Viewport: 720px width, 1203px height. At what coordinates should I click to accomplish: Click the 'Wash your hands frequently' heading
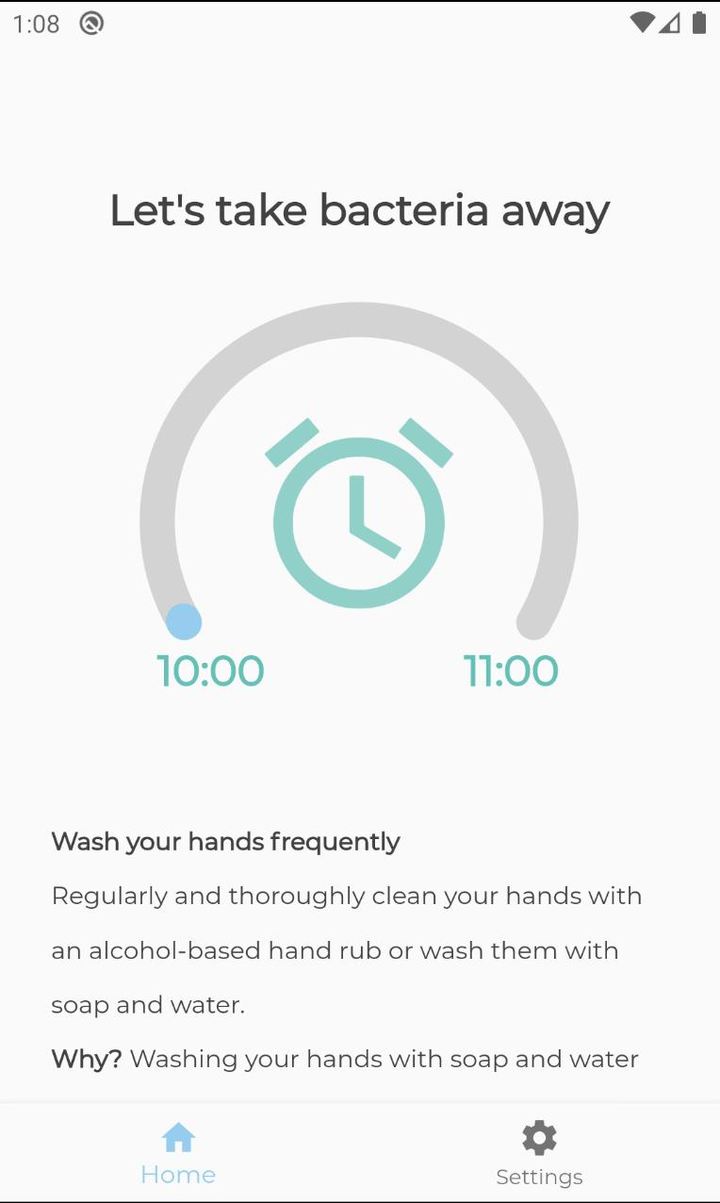pyautogui.click(x=225, y=842)
